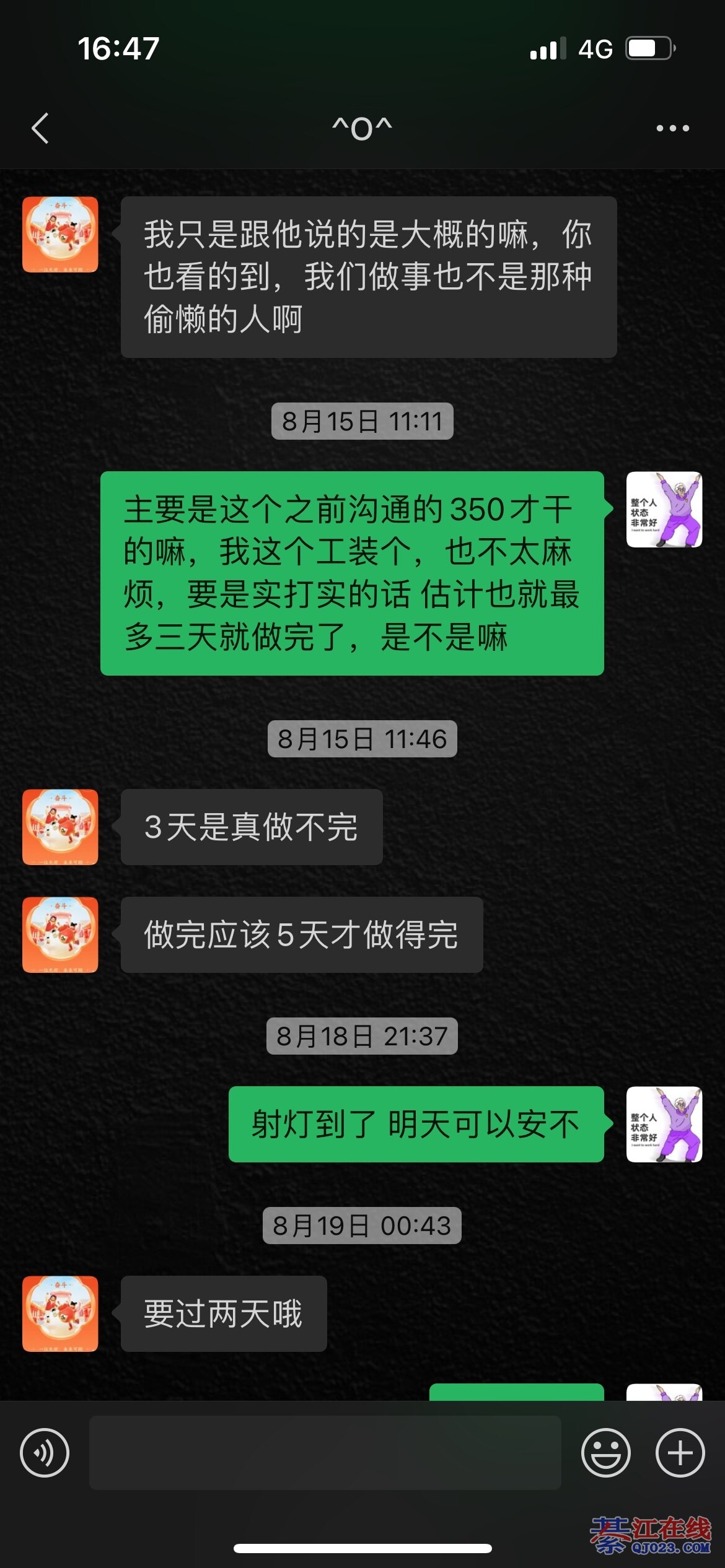Focus the message text field
The height and width of the screenshot is (1568, 725).
tap(325, 1453)
